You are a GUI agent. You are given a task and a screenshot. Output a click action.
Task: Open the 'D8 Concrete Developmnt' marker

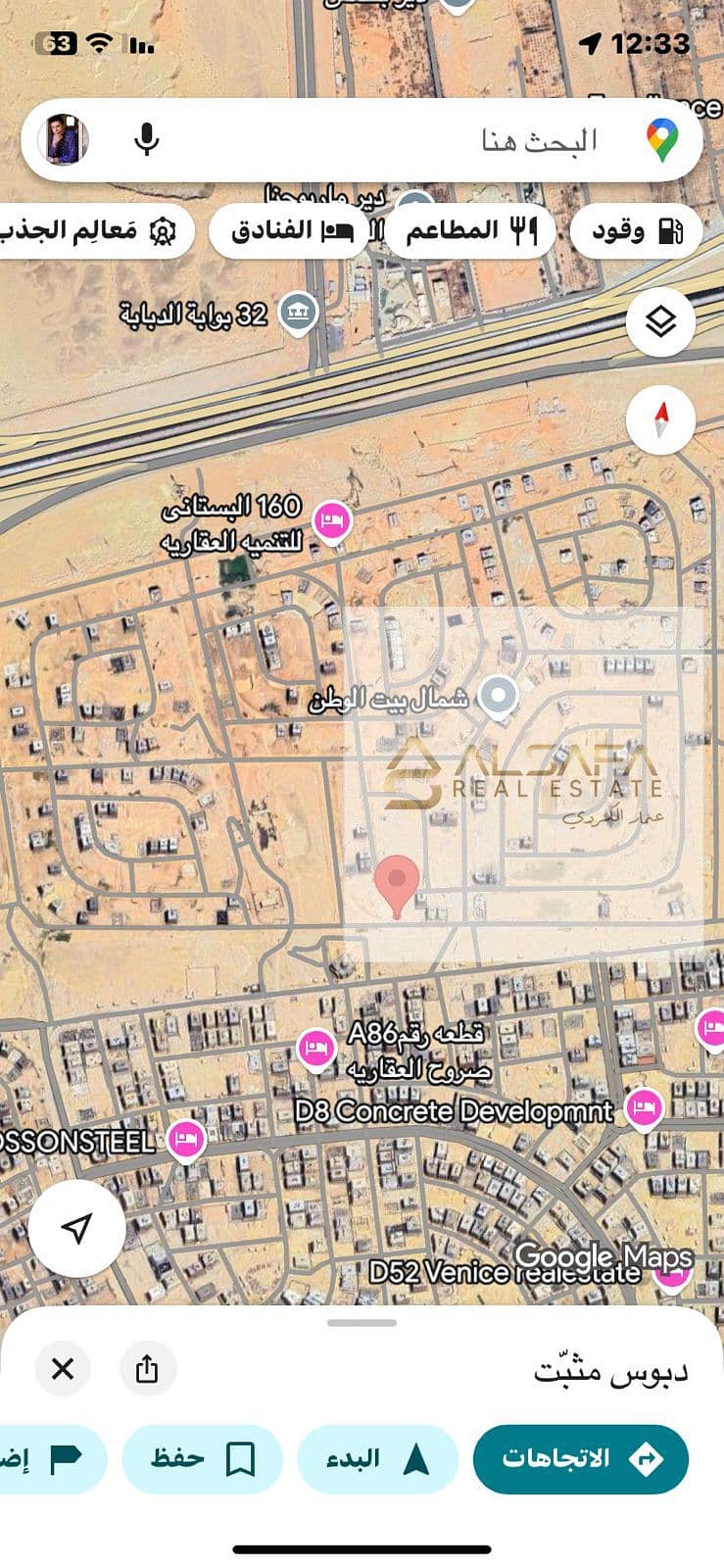644,1108
